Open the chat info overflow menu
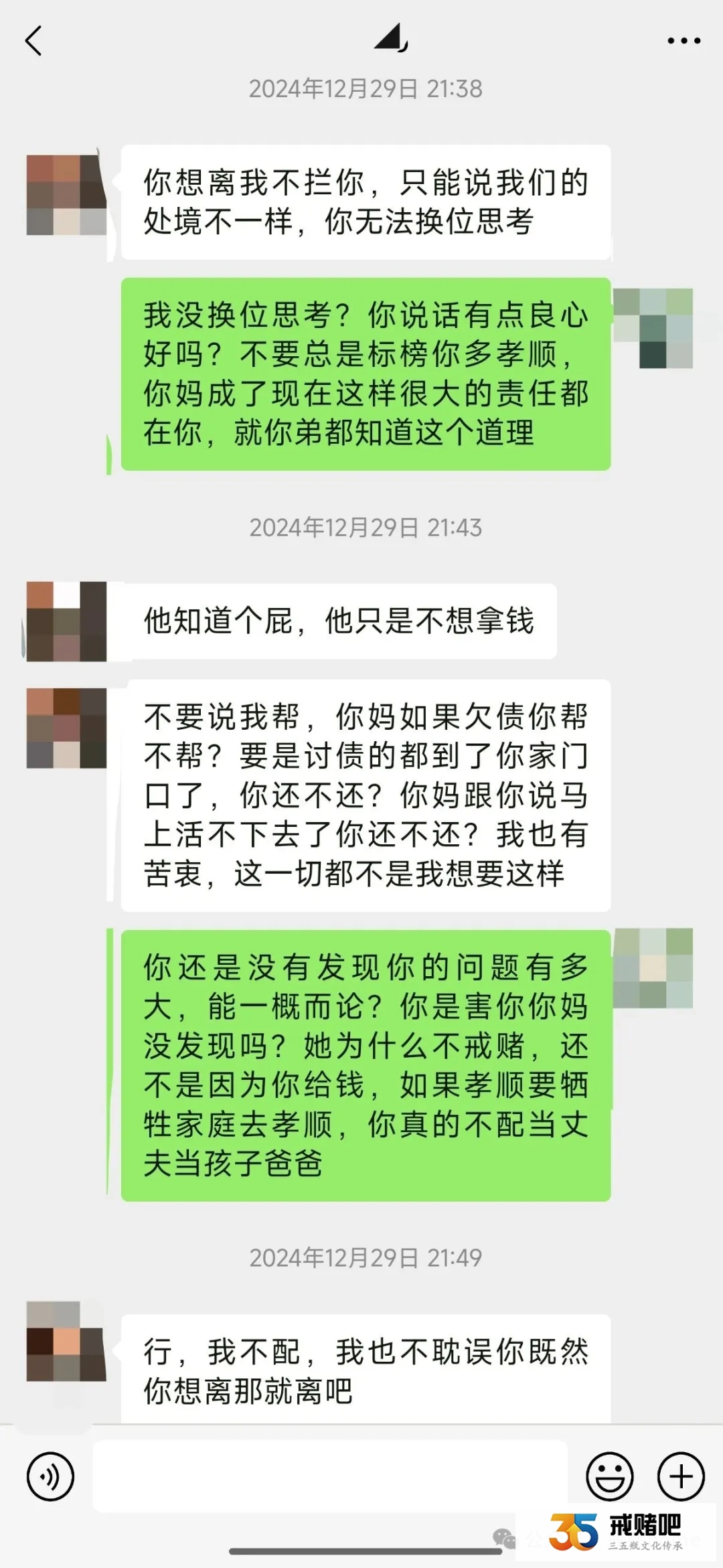This screenshot has height=1568, width=723. [684, 41]
